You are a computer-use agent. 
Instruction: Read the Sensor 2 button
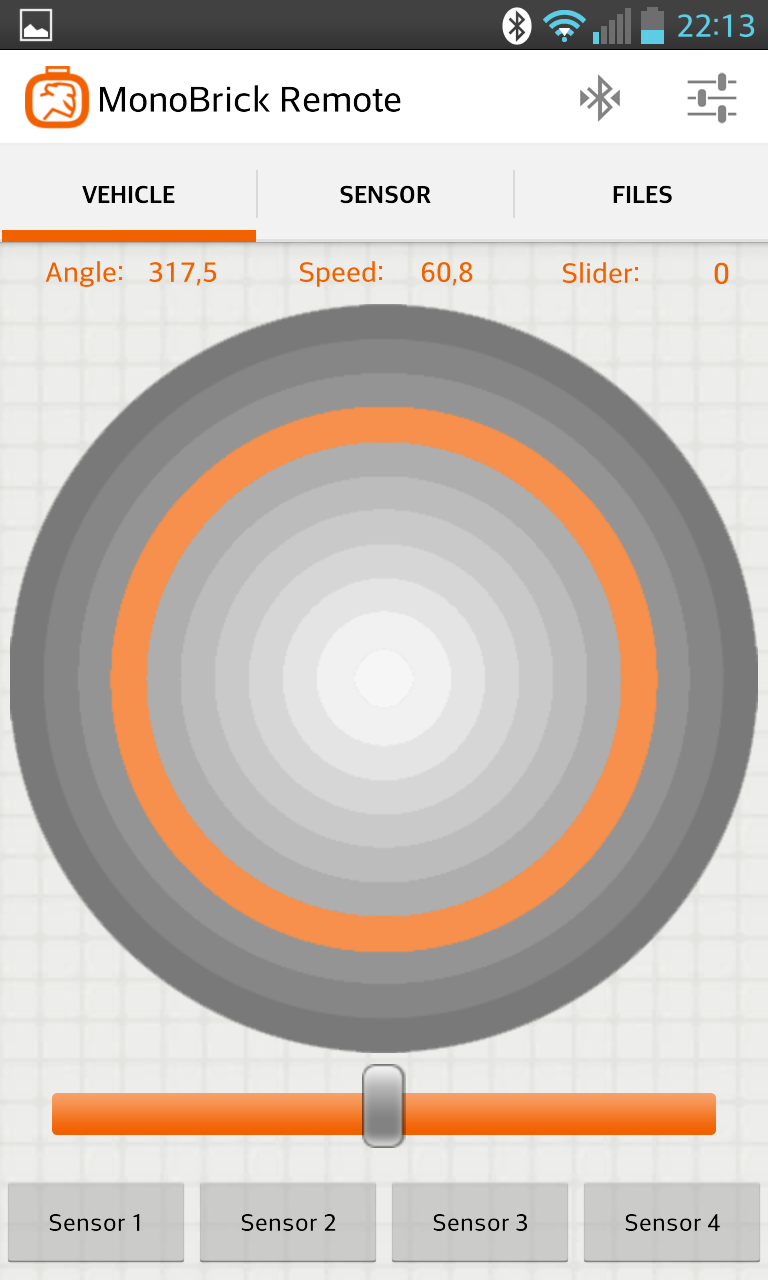point(288,1222)
